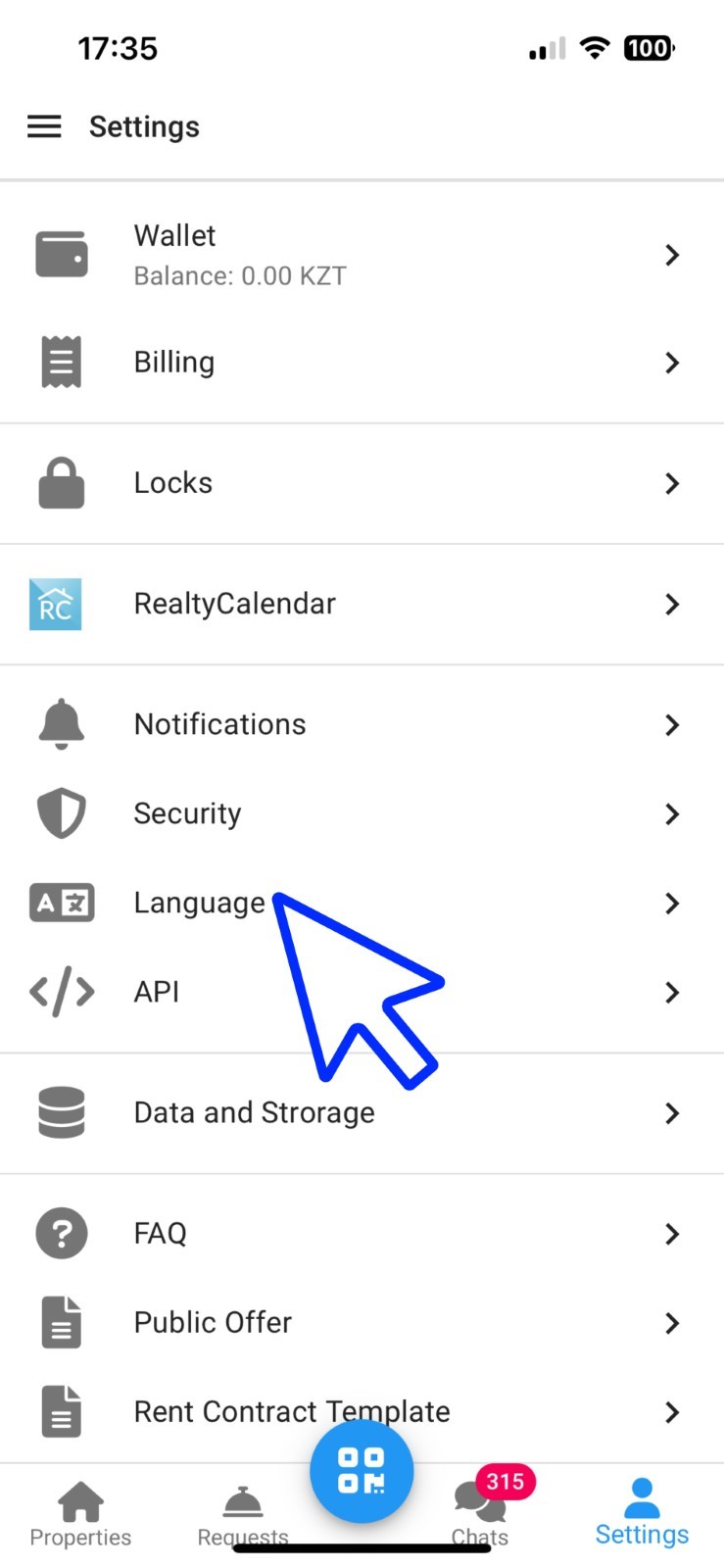
Task: Go to Billing
Action: [362, 363]
